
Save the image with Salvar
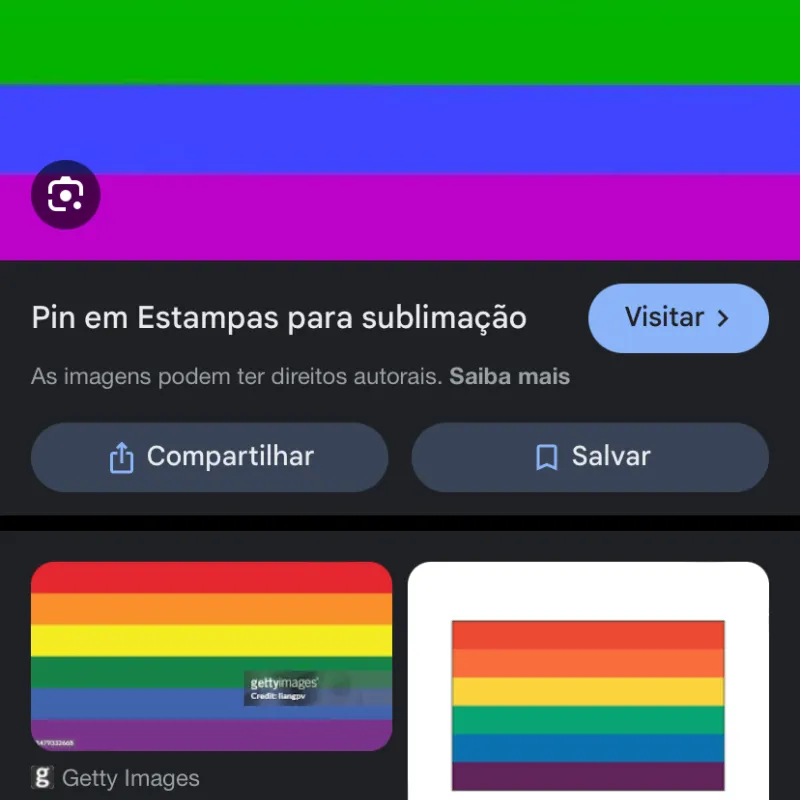pos(590,457)
